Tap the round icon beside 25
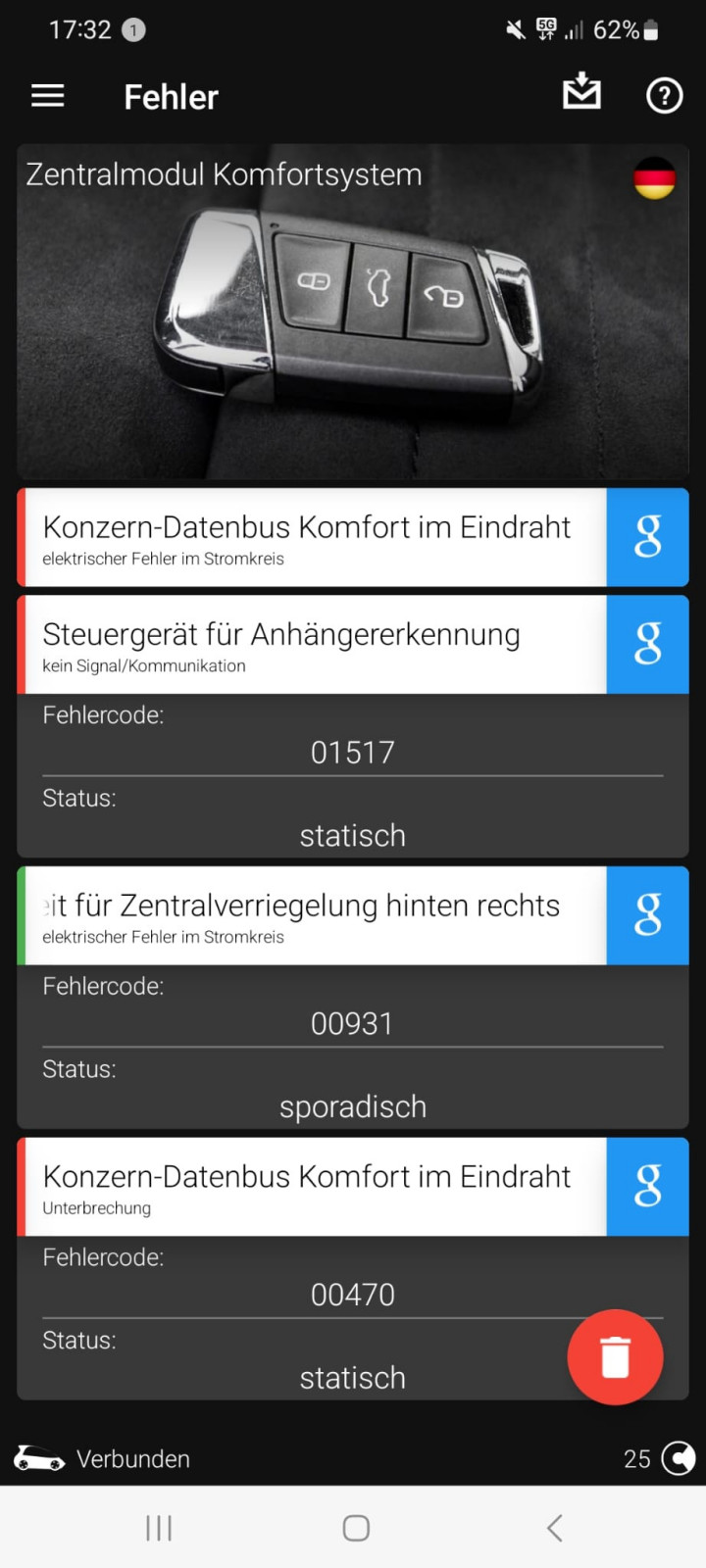Viewport: 706px width, 1568px height. point(679,1458)
